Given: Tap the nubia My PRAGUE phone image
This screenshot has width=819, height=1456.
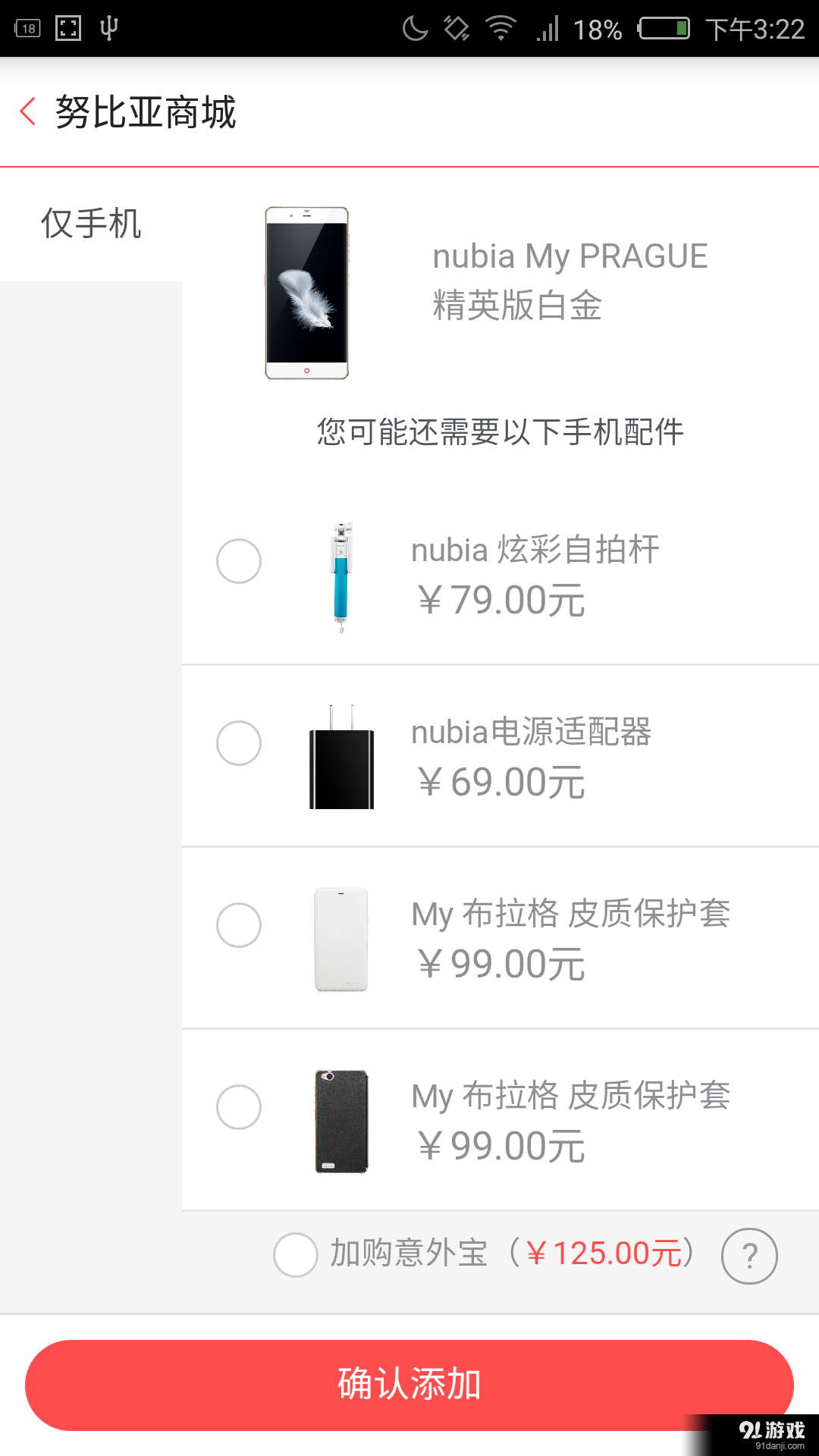Looking at the screenshot, I should (x=307, y=292).
